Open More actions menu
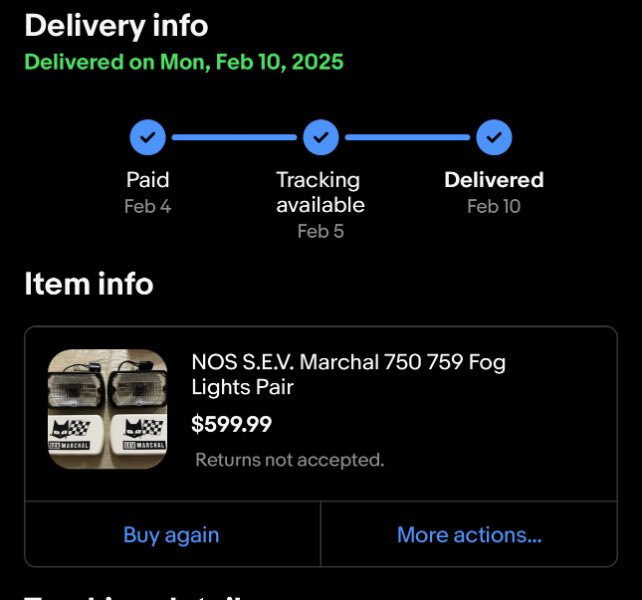642x600 pixels. click(469, 535)
